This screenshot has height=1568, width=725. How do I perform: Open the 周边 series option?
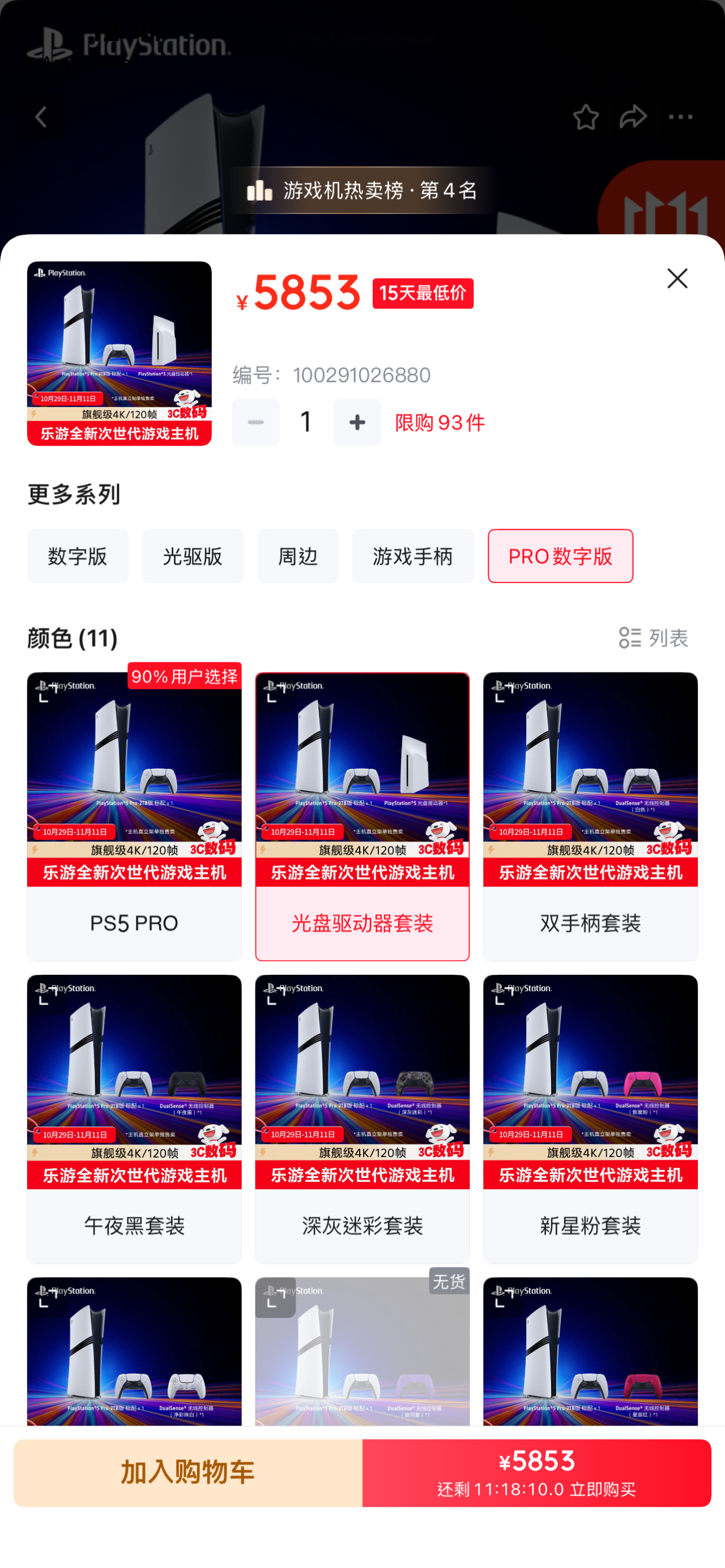pyautogui.click(x=298, y=556)
